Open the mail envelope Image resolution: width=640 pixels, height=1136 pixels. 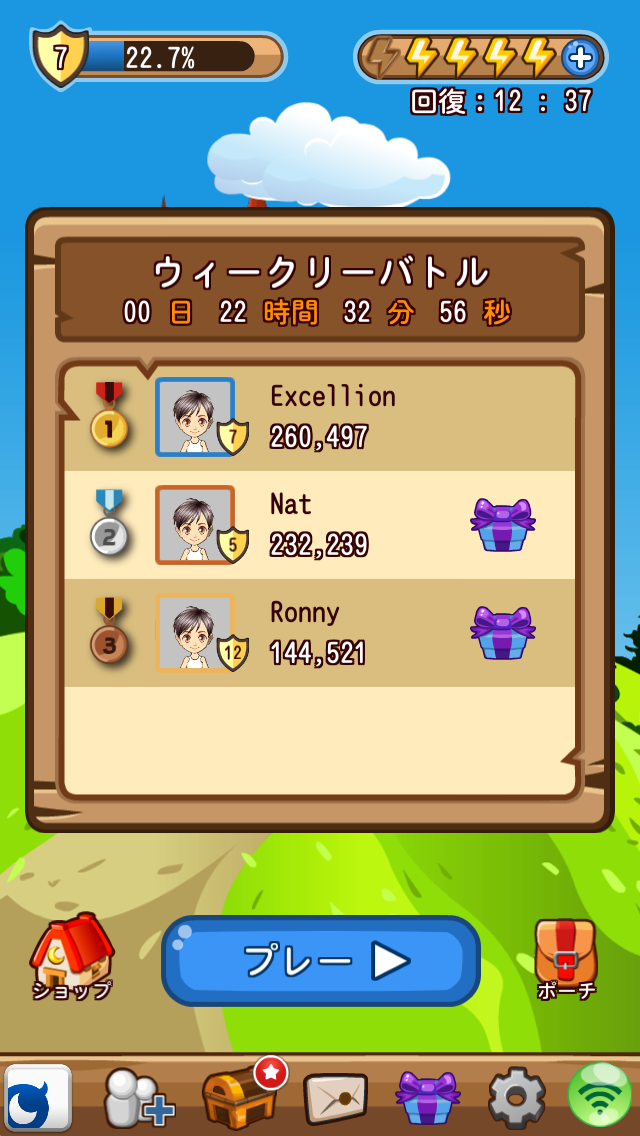pos(336,1098)
